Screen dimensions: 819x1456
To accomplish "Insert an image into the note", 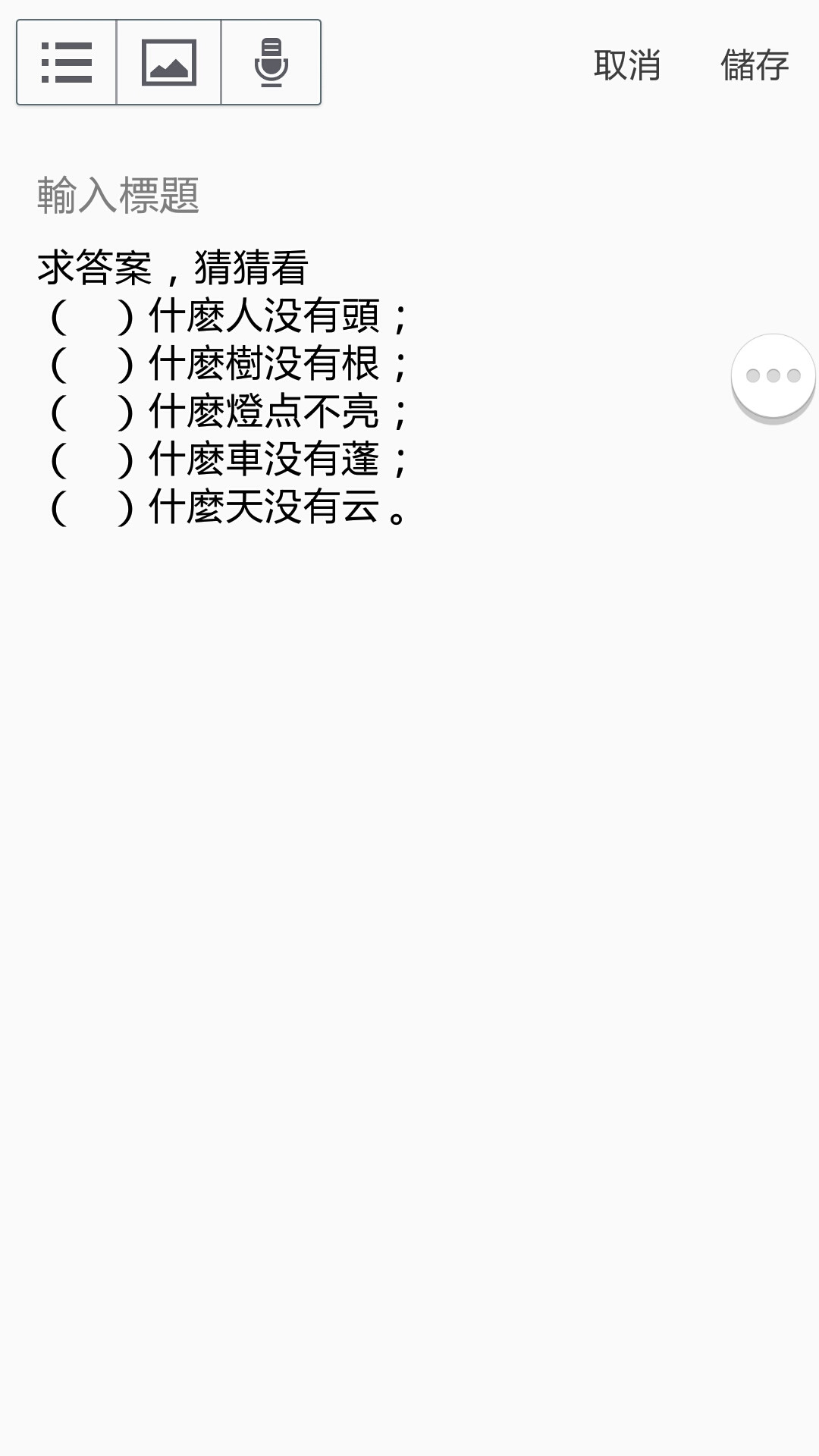I will (168, 62).
